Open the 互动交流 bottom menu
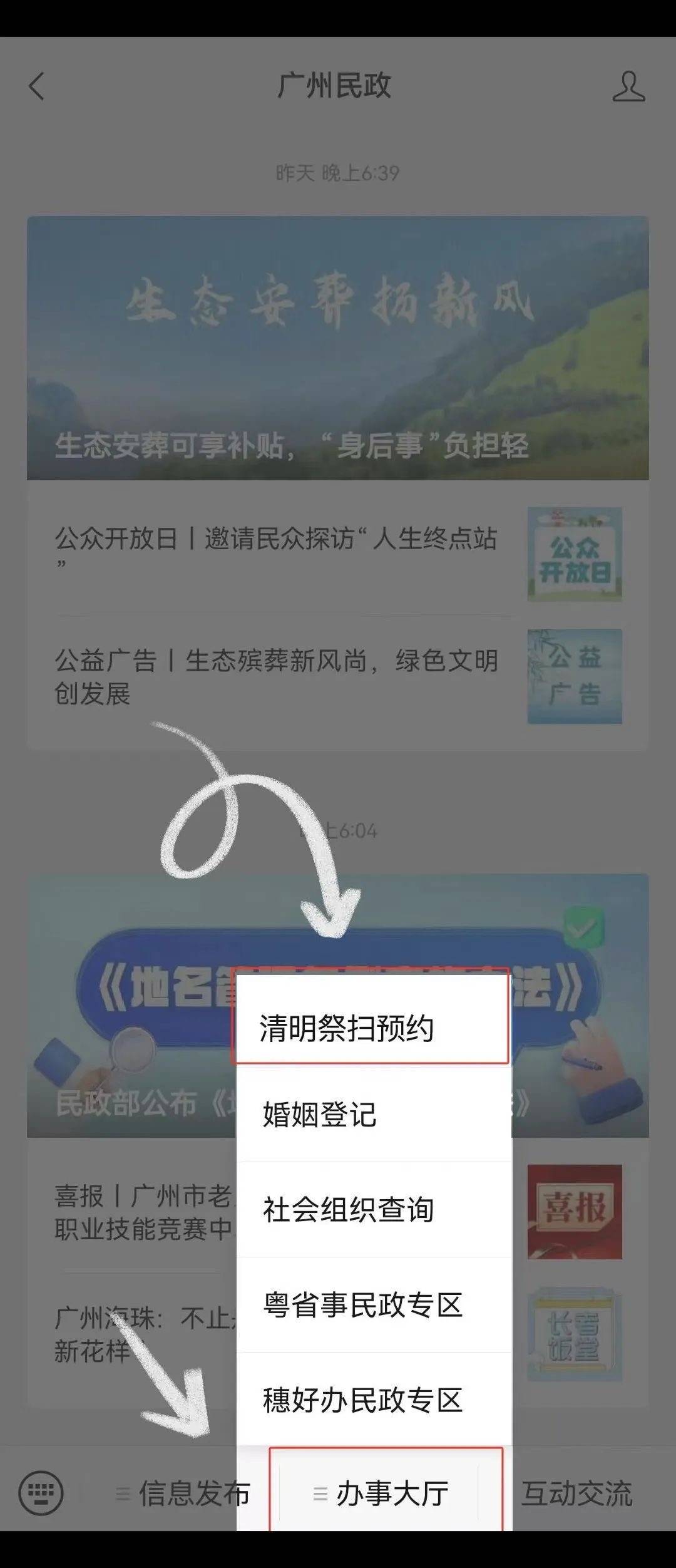The image size is (676, 1568). click(x=576, y=1494)
